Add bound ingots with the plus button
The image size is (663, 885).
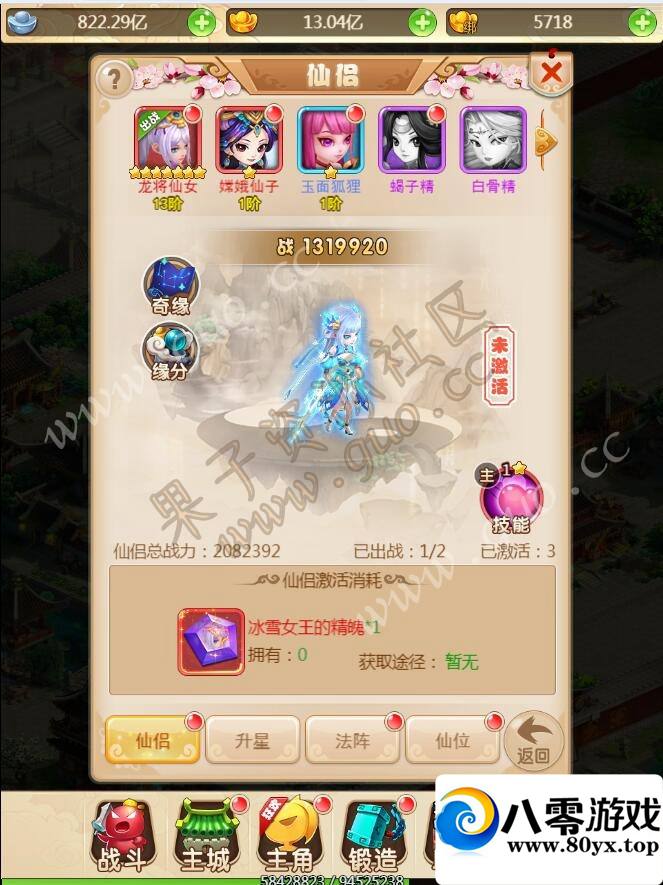641,22
